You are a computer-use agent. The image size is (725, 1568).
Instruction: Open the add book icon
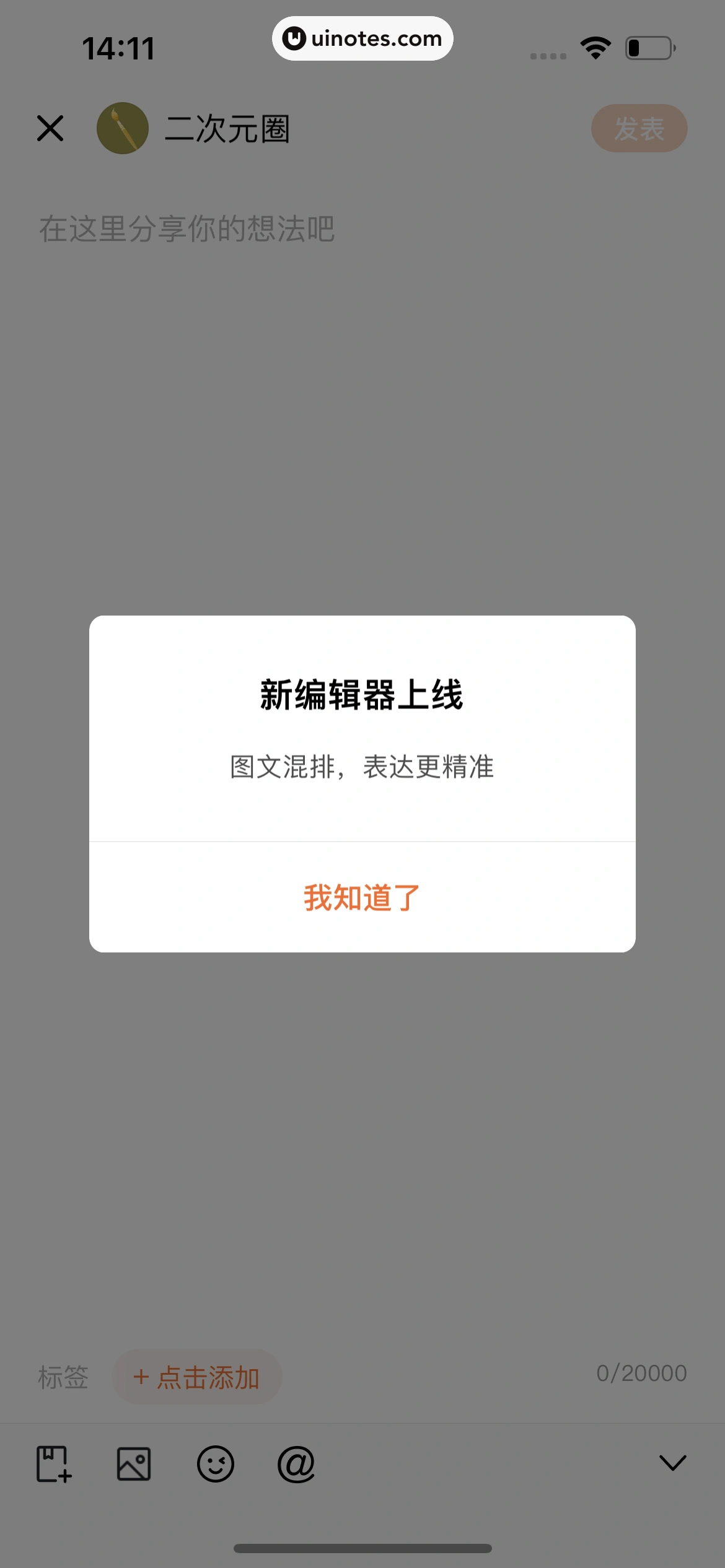click(54, 1464)
